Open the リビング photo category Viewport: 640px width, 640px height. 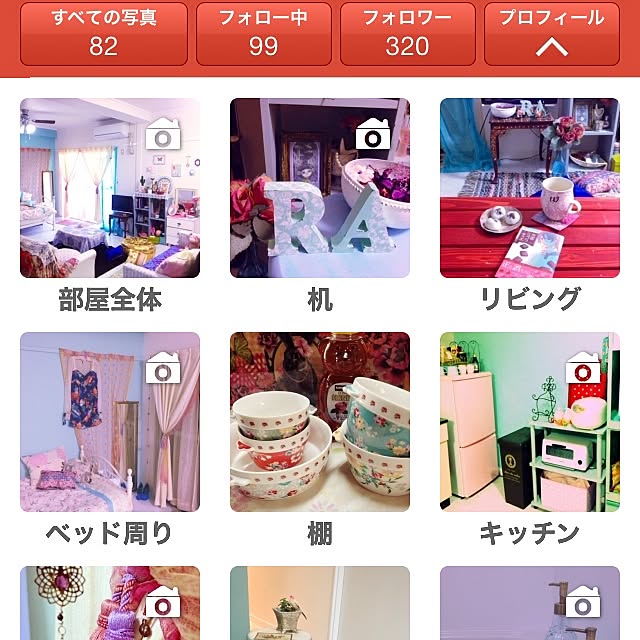(530, 188)
